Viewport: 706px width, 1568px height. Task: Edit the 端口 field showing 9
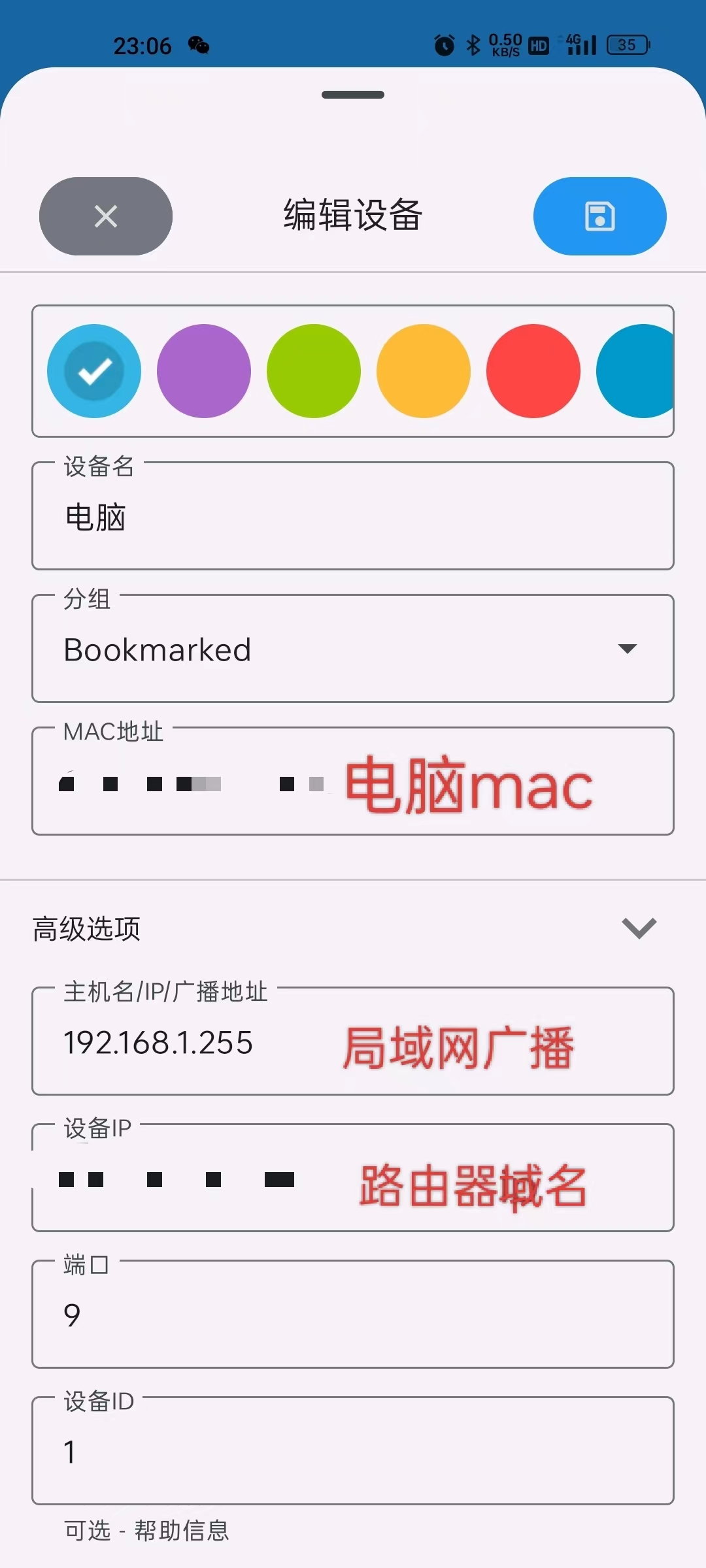(353, 1315)
